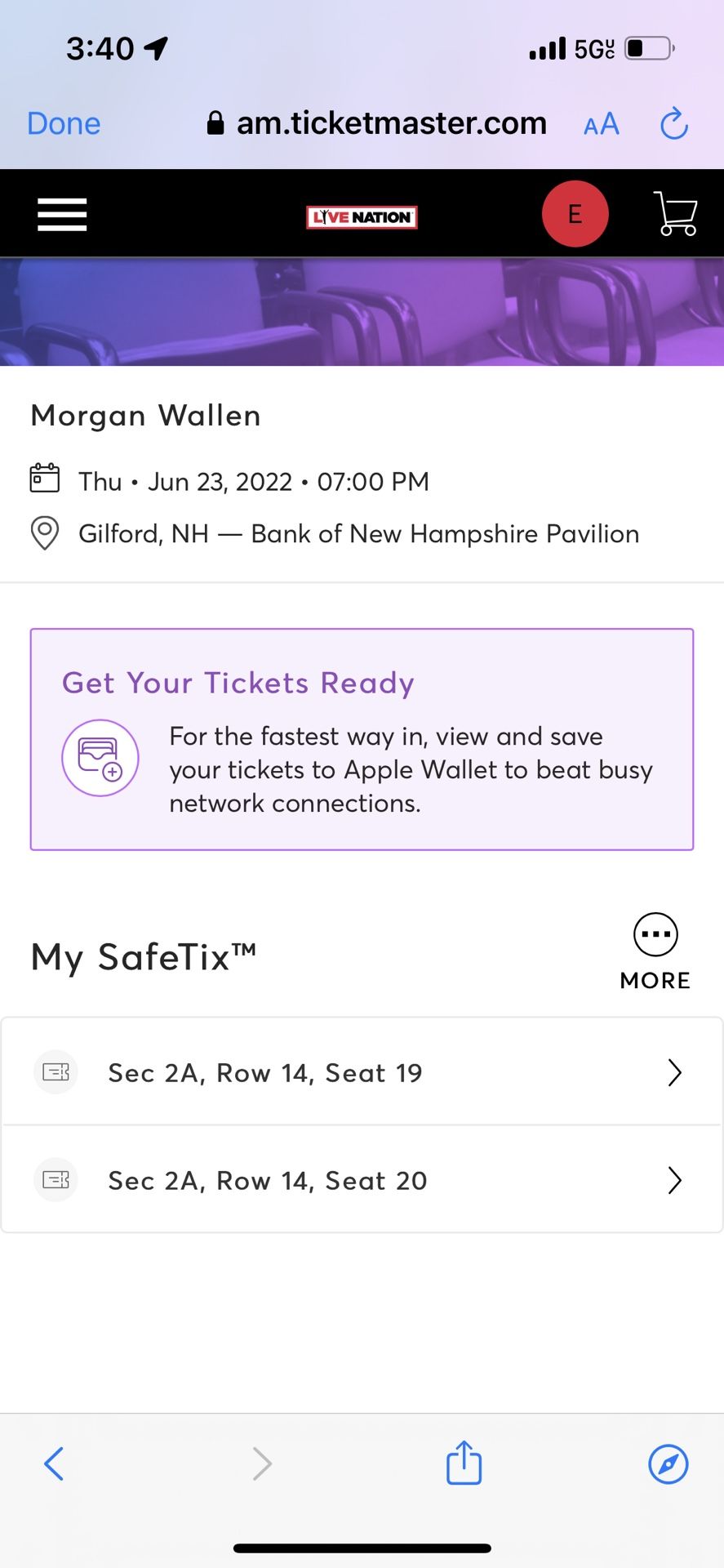Open the Morgan Wallen event title

pos(145,415)
